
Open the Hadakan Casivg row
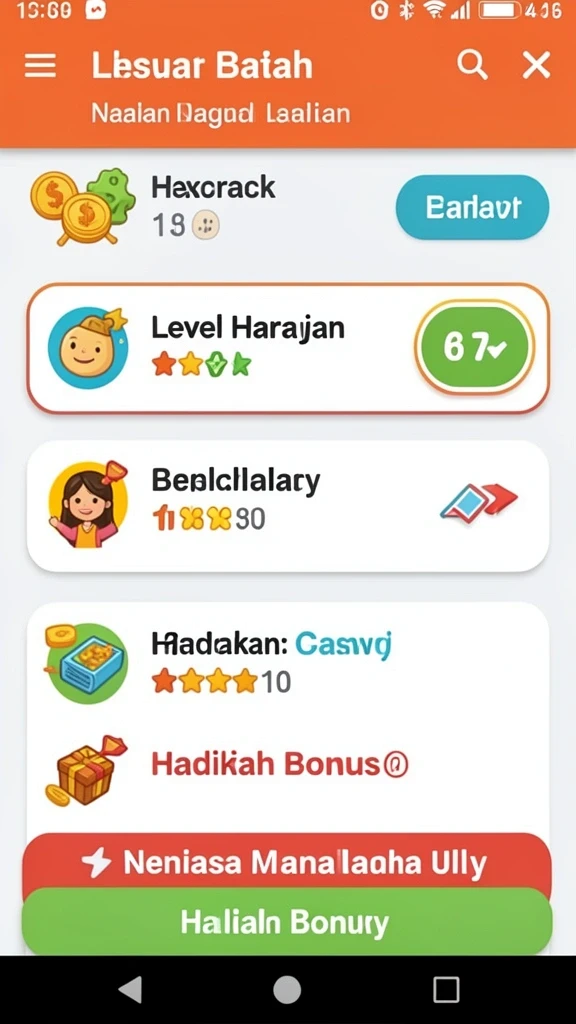point(288,663)
